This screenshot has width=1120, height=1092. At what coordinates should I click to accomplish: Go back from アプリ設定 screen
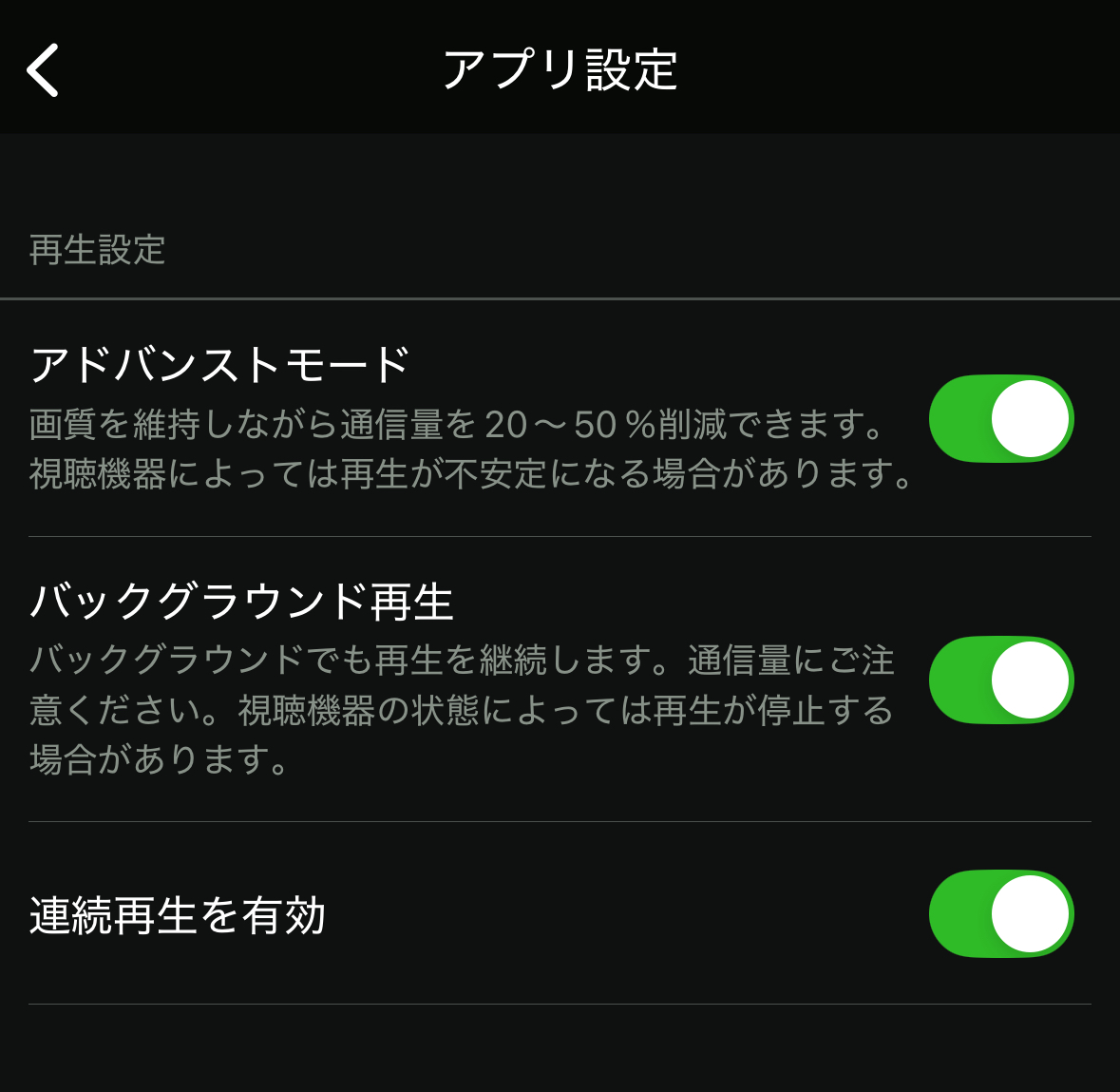44,69
